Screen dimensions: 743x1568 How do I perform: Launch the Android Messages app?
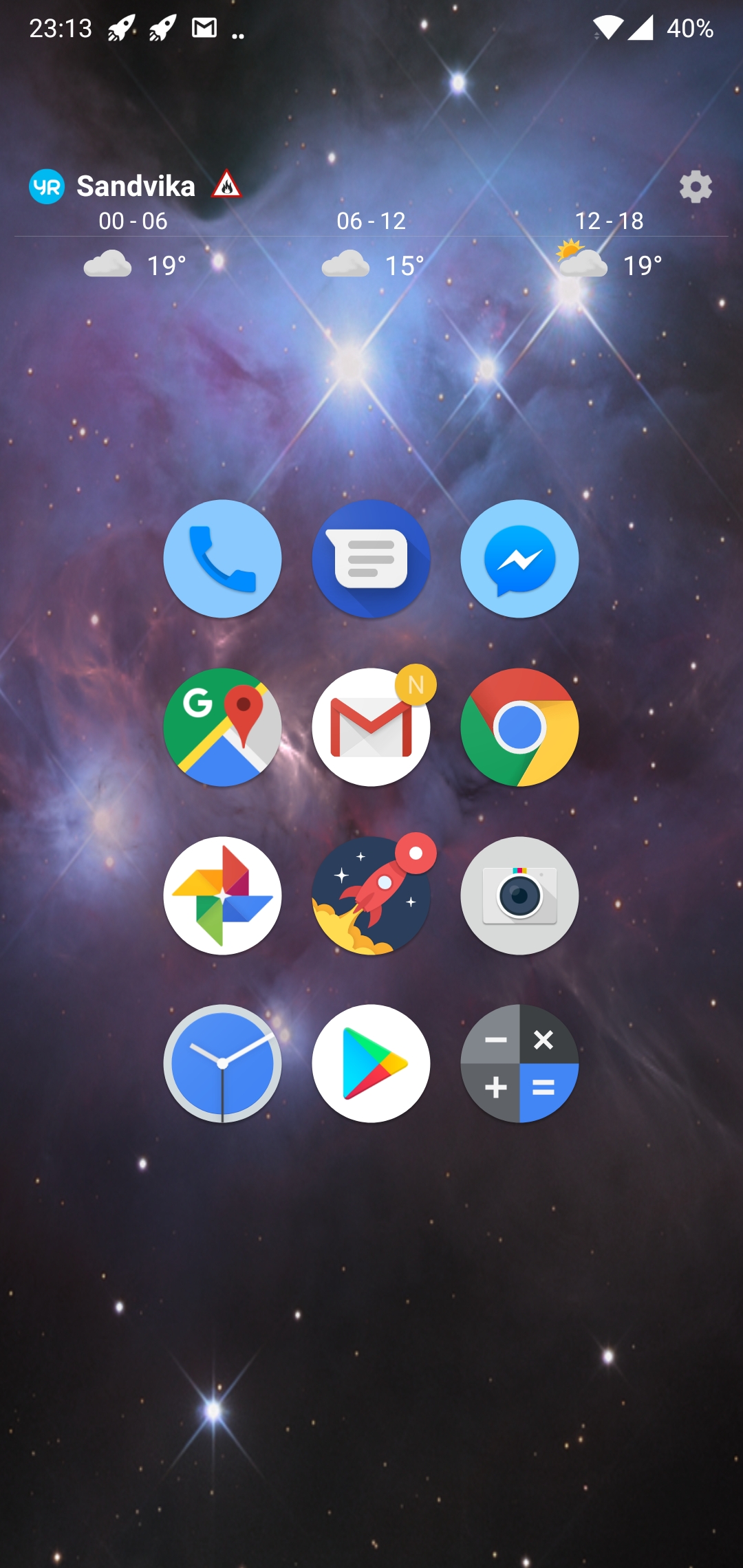point(371,558)
